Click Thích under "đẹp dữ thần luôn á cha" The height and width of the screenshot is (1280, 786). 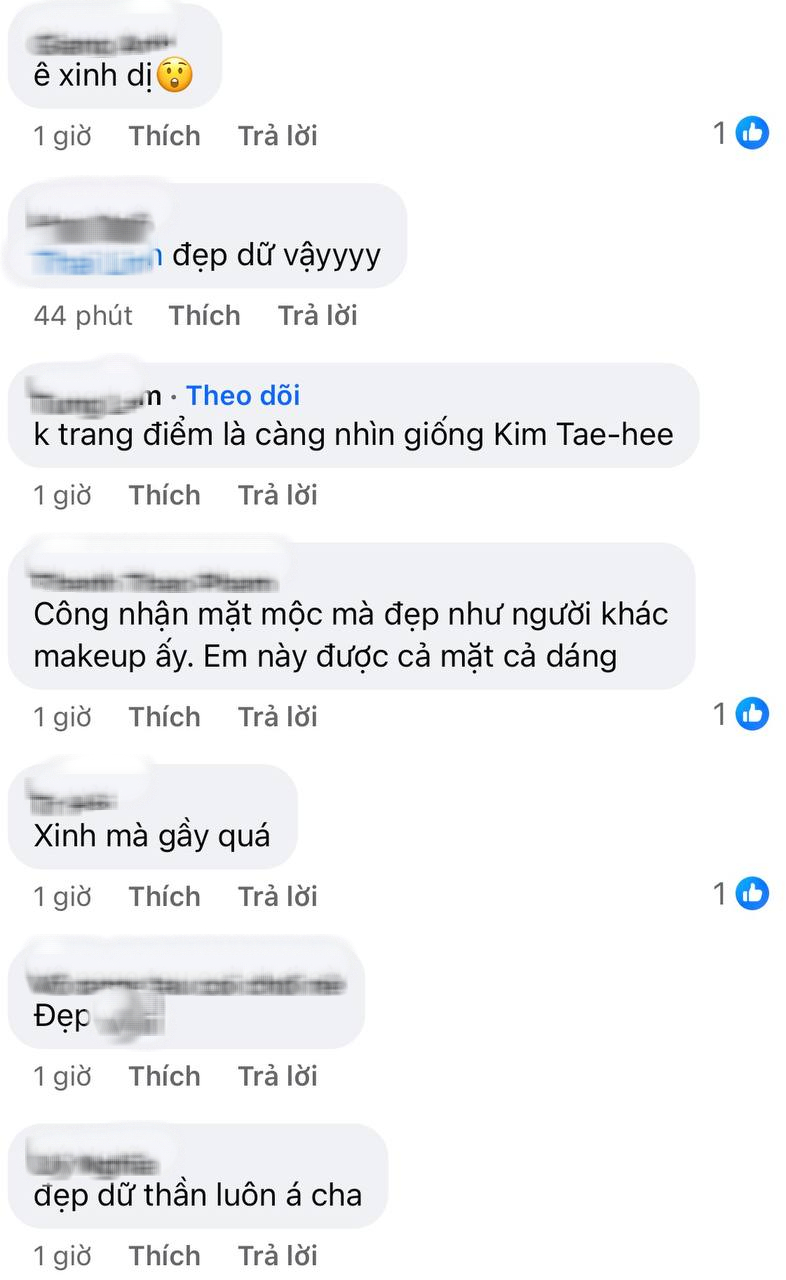[164, 1255]
